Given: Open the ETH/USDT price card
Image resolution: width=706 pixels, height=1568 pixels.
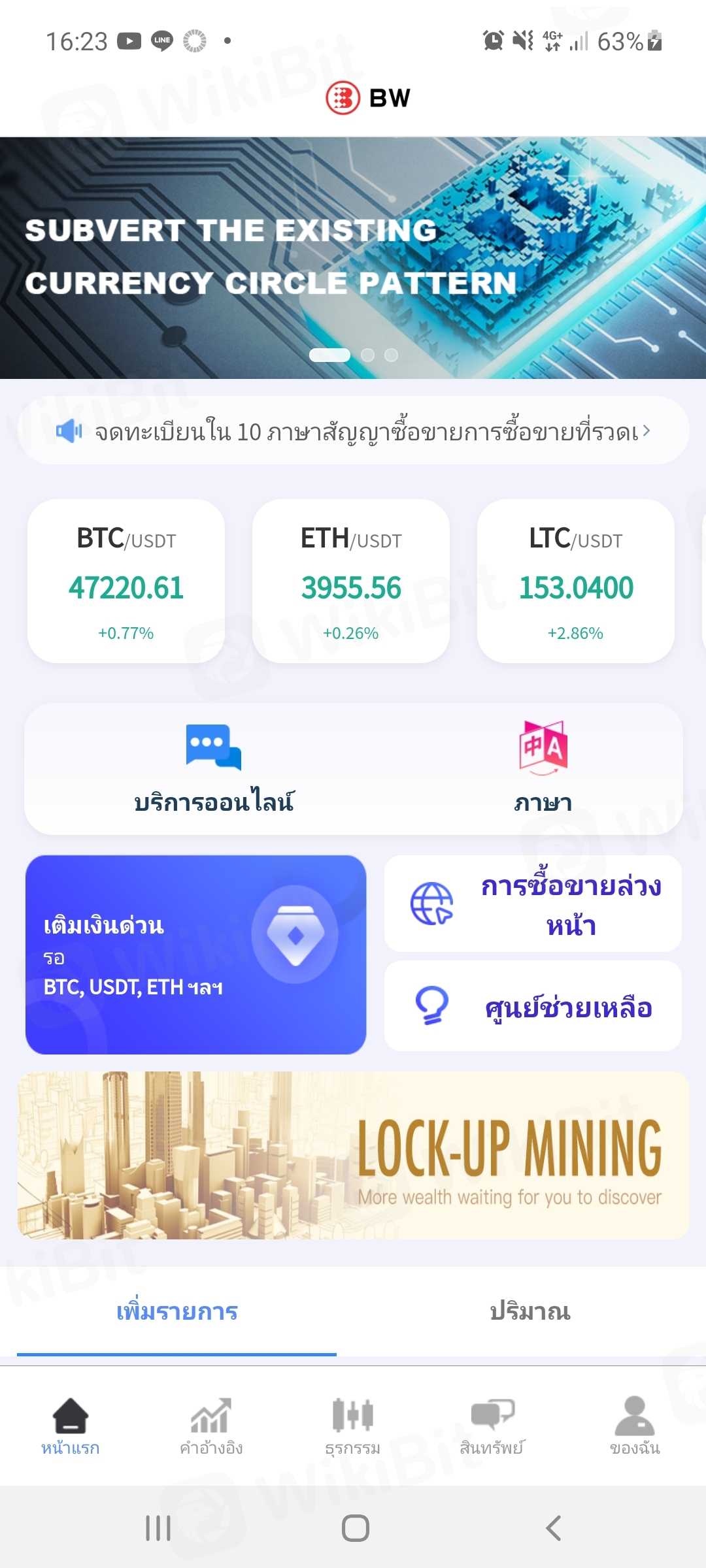Looking at the screenshot, I should point(351,581).
